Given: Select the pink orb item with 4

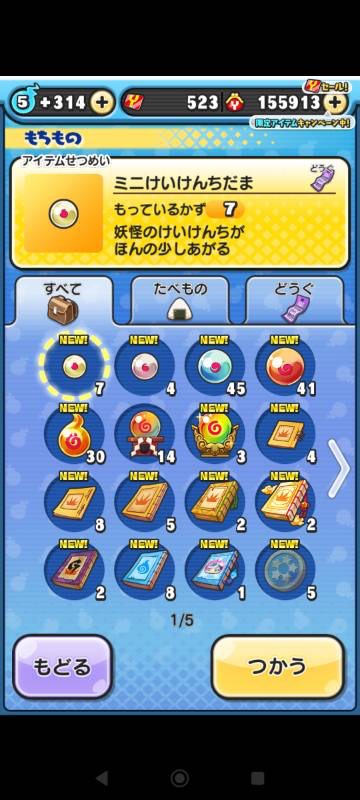Looking at the screenshot, I should (145, 366).
